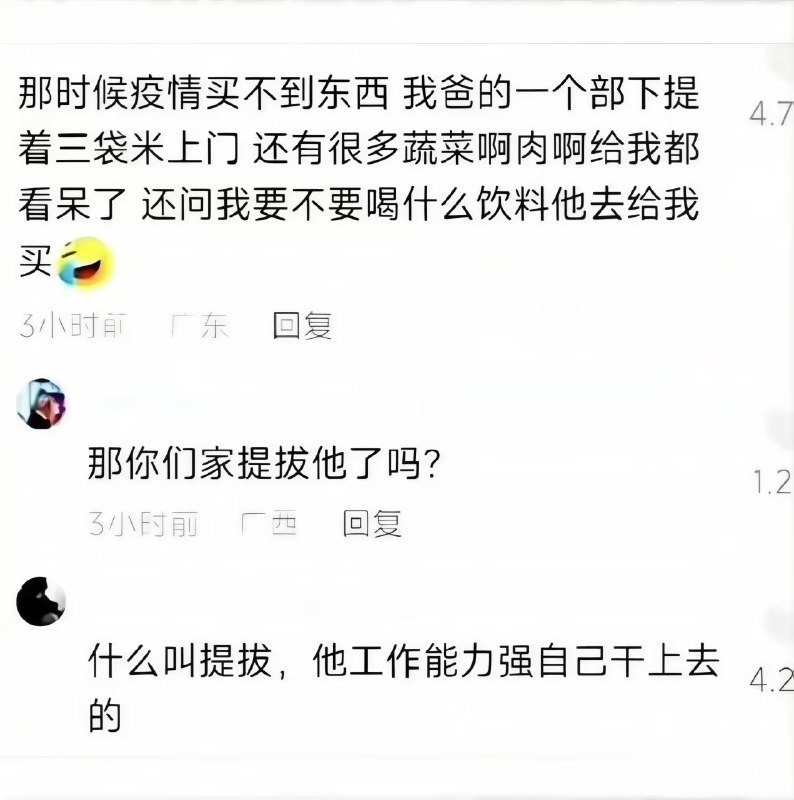Reply to the 广西 comment about 提拔
This screenshot has height=800, width=794.
click(x=372, y=523)
